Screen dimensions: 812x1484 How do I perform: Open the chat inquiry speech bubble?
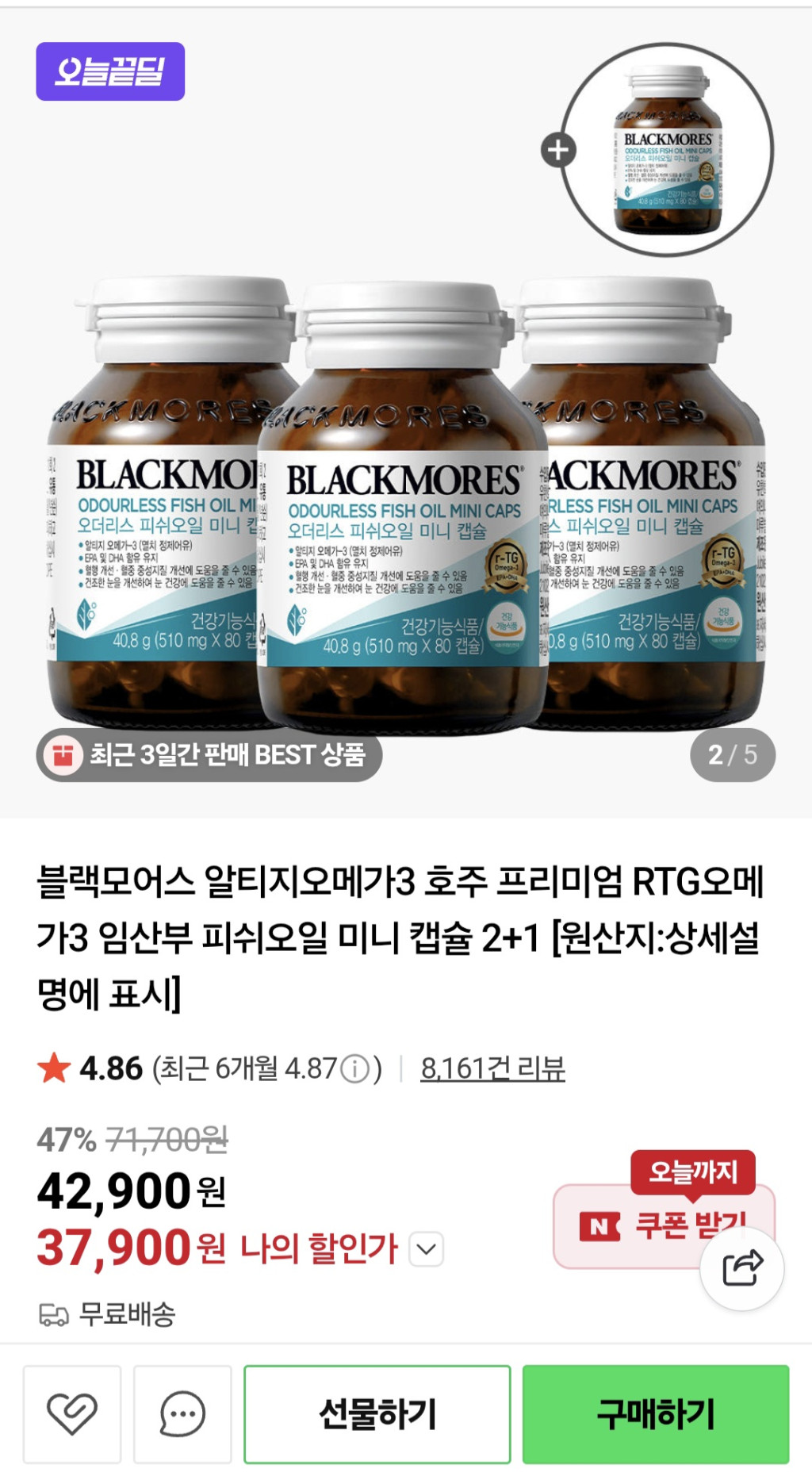(x=182, y=1413)
